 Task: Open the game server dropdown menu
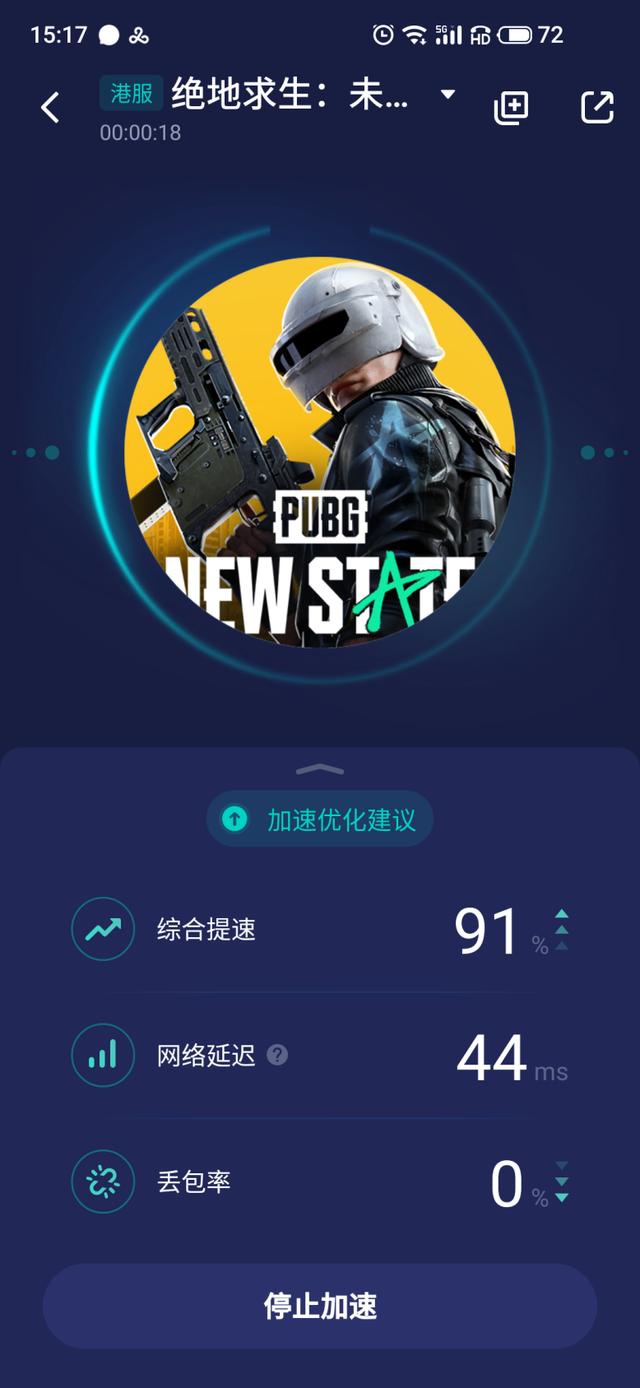[x=448, y=95]
